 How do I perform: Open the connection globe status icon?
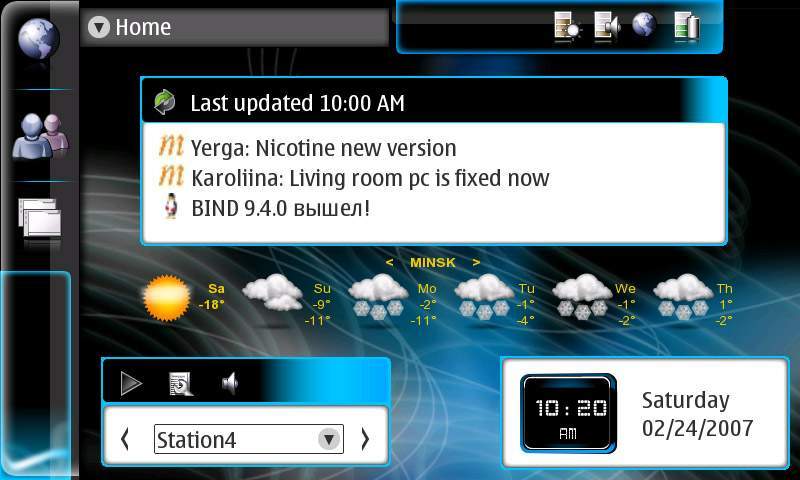[x=644, y=25]
